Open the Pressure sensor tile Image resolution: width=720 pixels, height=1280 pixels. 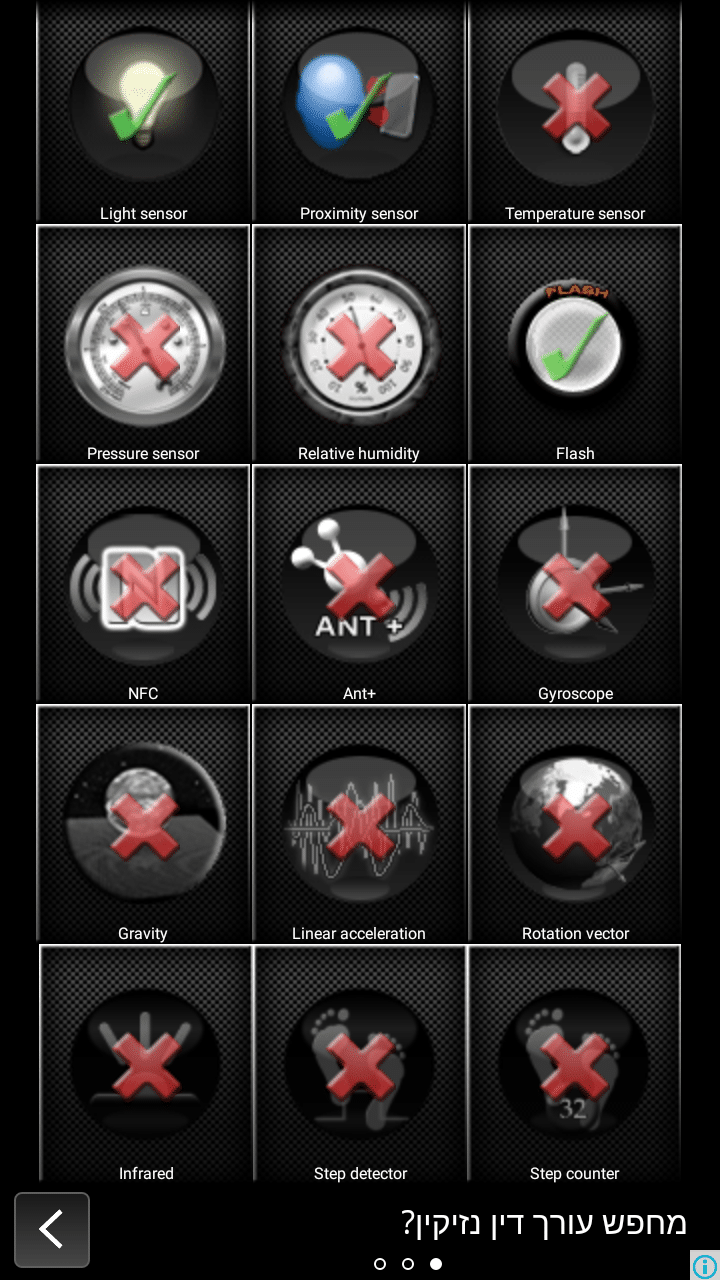(143, 343)
